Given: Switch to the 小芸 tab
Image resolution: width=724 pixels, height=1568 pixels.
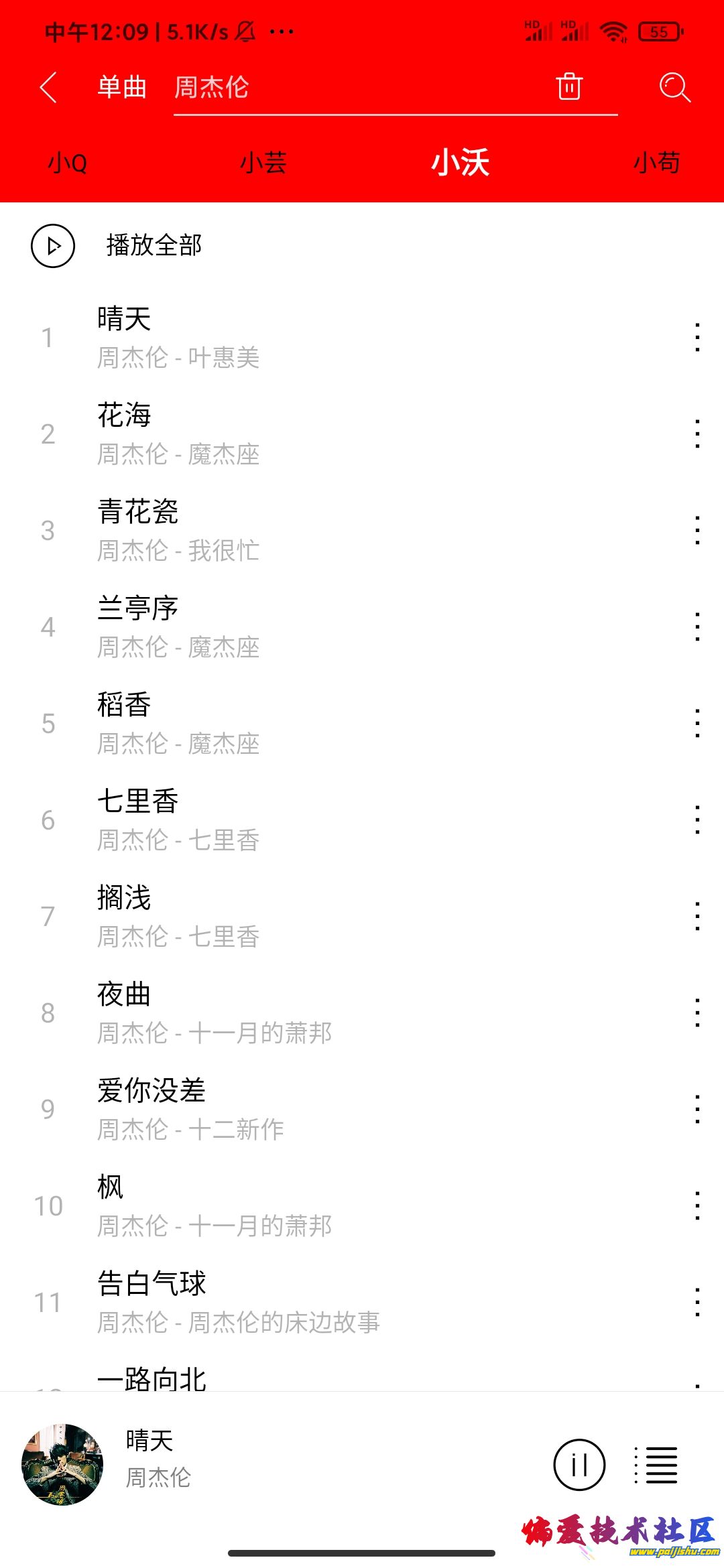Looking at the screenshot, I should coord(263,163).
